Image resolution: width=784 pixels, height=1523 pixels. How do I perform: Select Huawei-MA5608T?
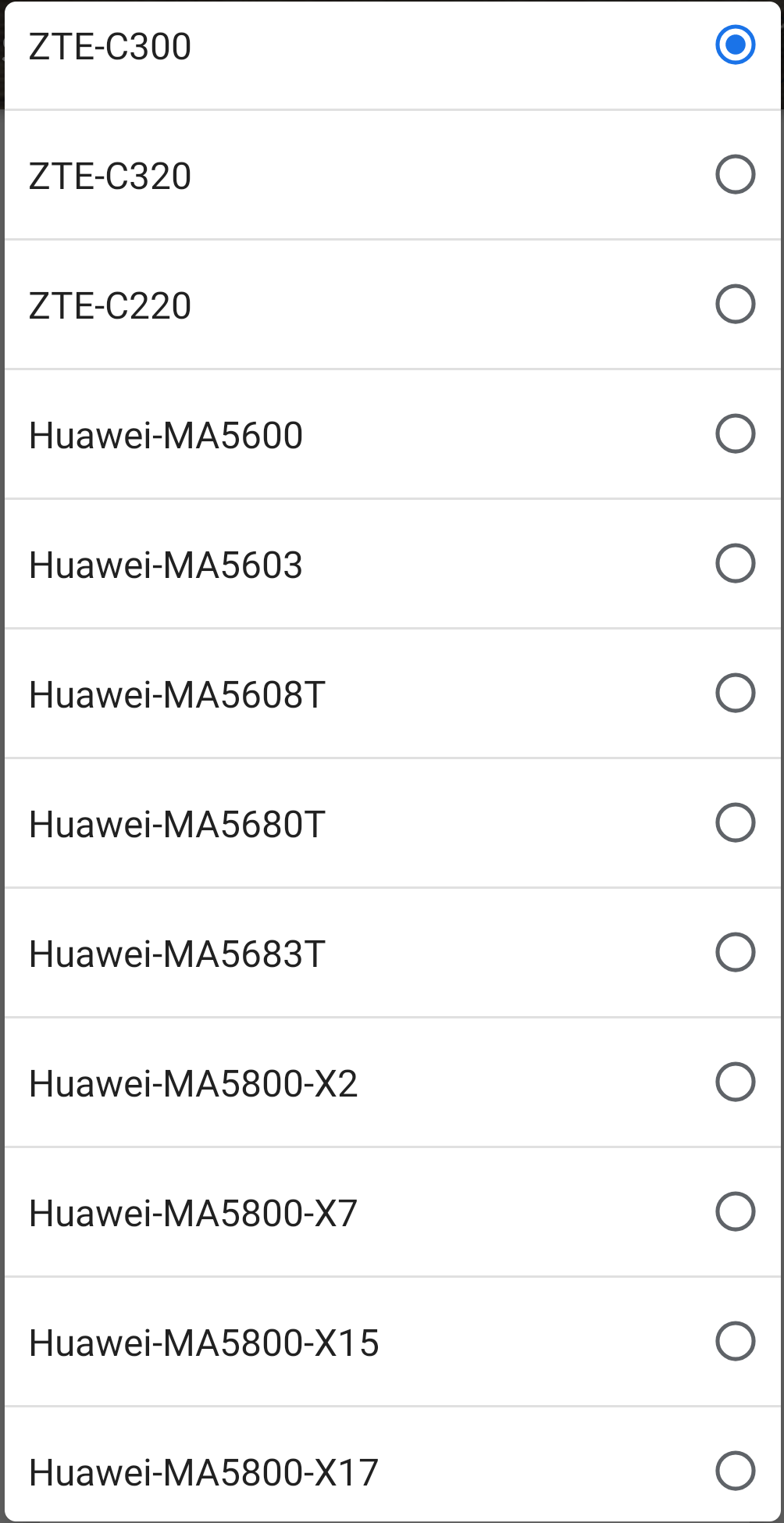(392, 694)
